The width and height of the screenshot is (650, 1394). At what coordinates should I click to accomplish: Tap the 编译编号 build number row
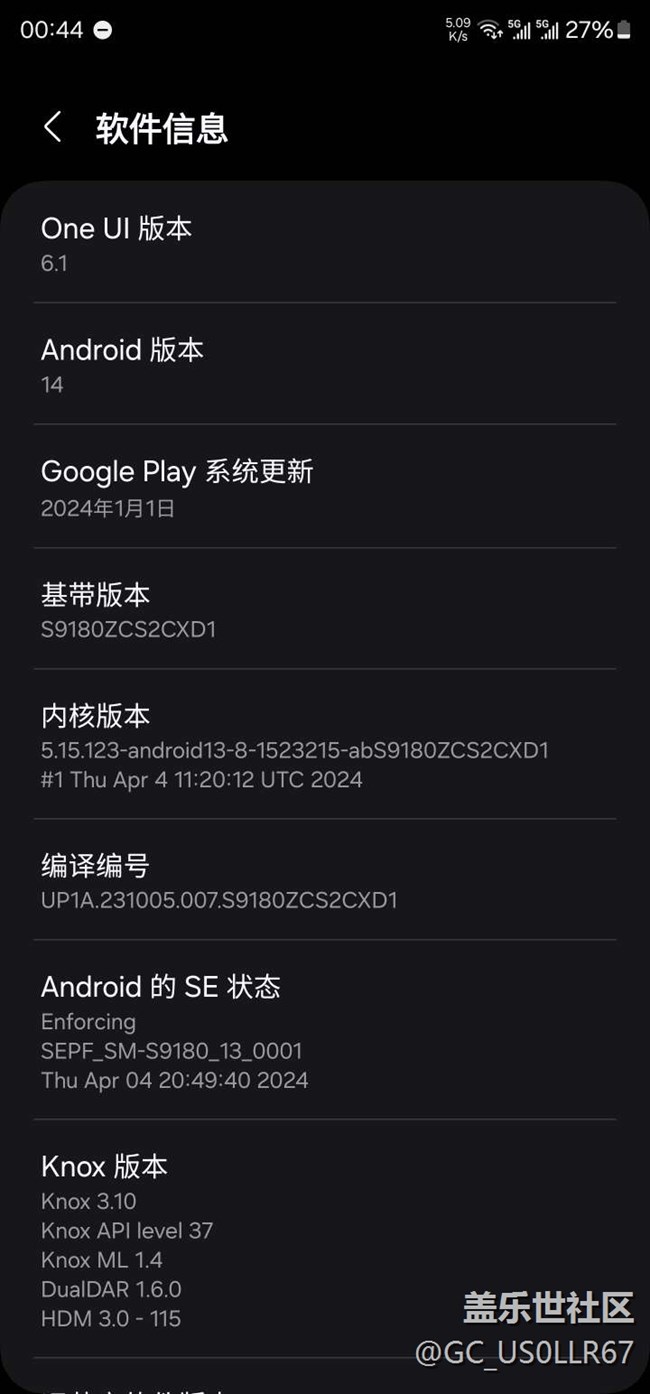tap(325, 881)
